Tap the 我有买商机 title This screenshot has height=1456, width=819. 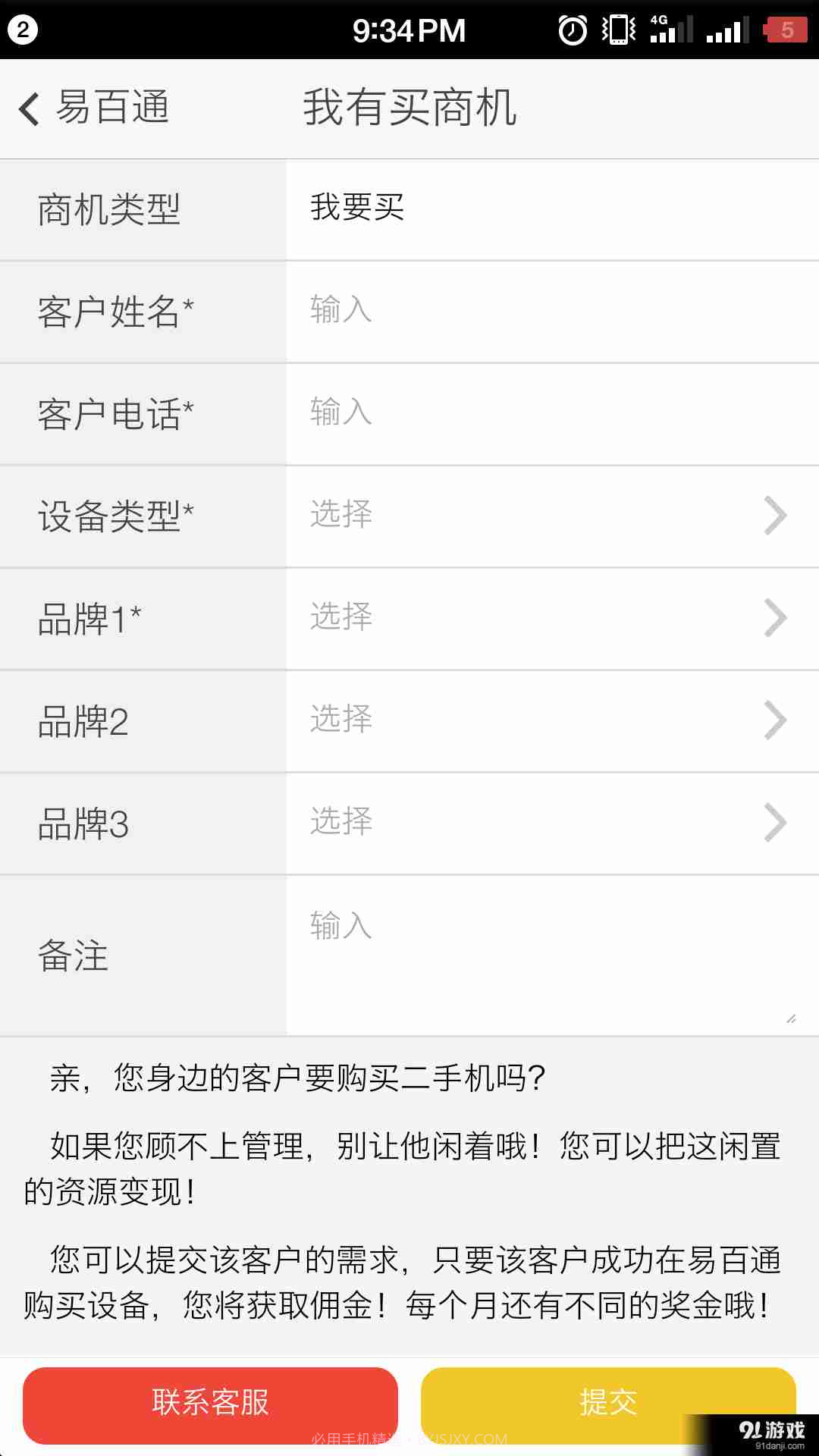pyautogui.click(x=409, y=108)
